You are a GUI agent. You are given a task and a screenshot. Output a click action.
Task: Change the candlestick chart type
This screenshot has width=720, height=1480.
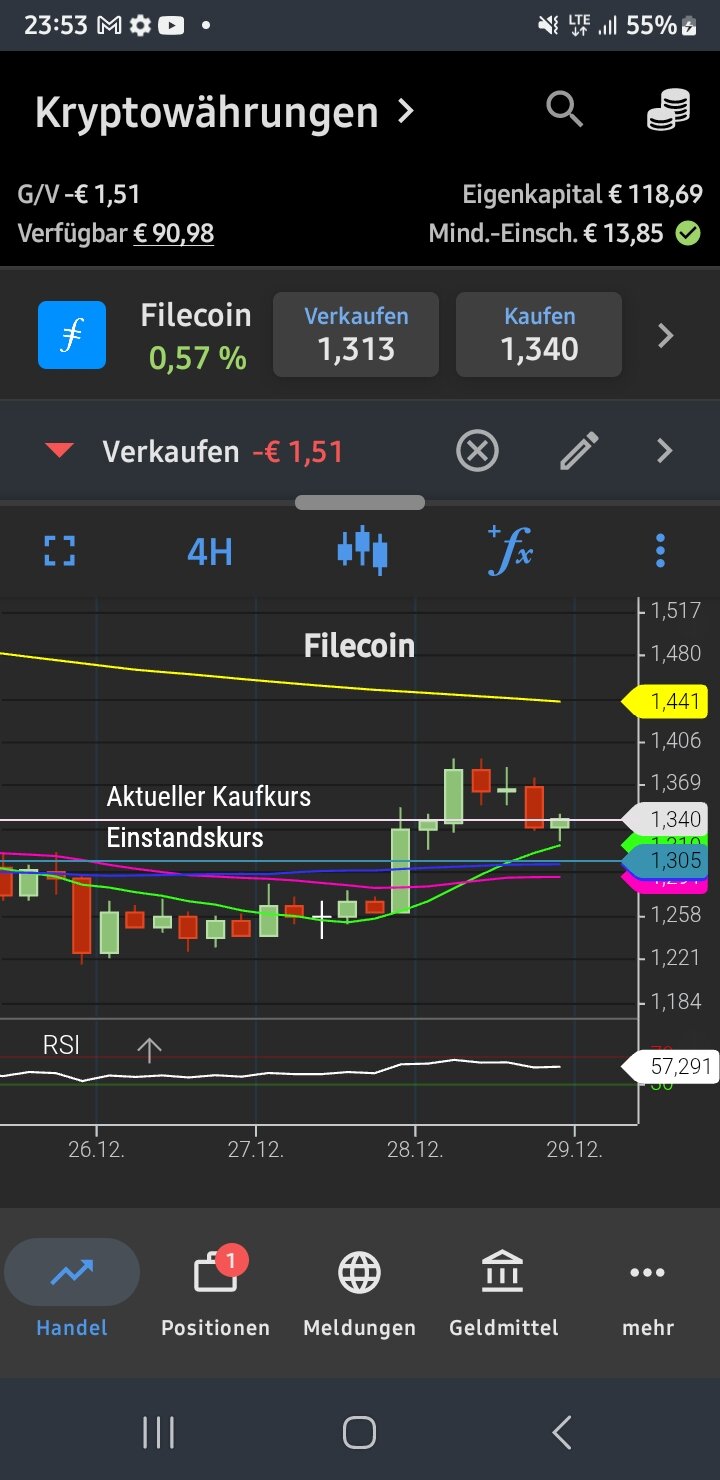pyautogui.click(x=362, y=551)
